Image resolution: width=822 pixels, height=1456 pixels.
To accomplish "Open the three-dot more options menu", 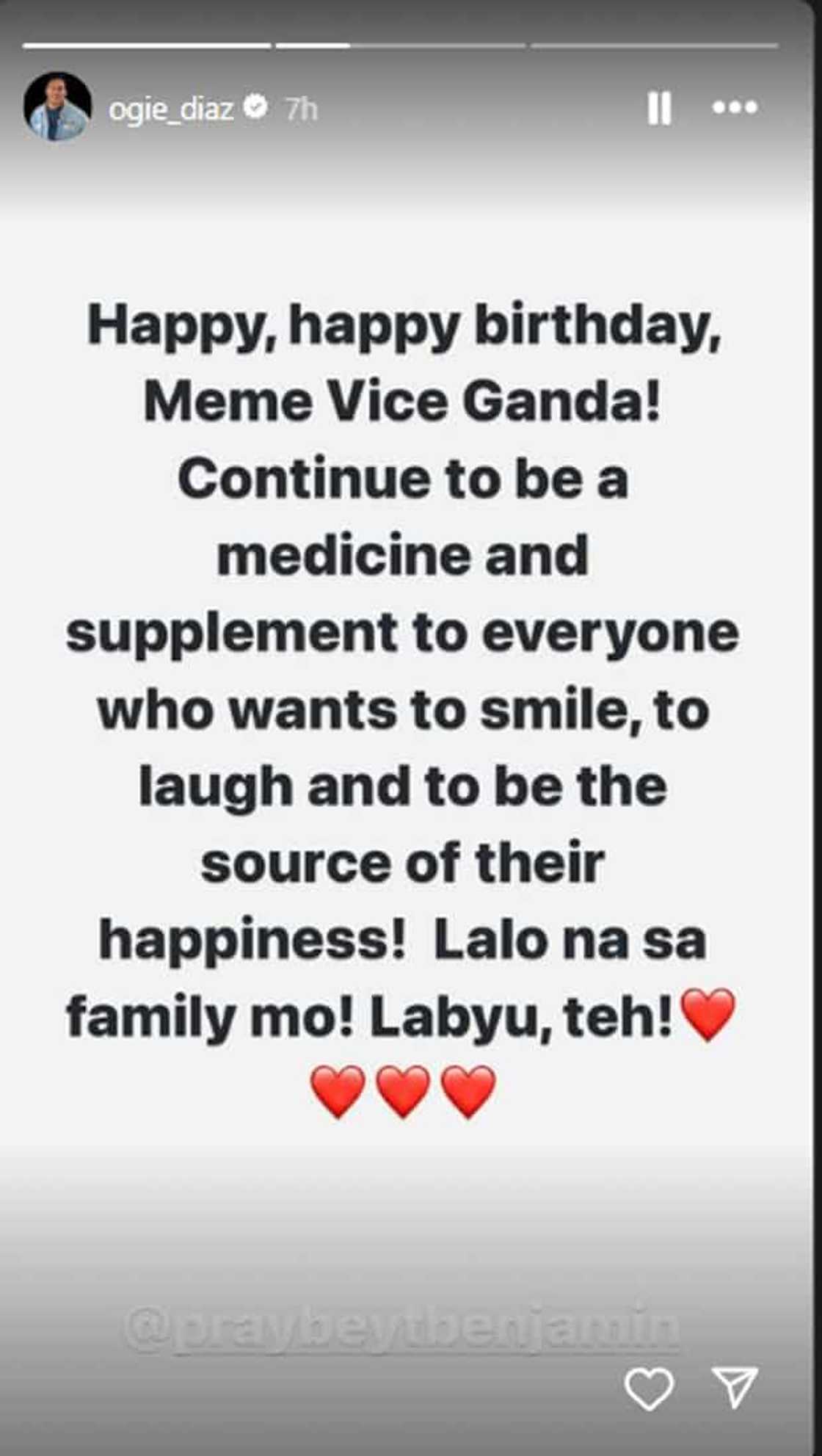I will tap(735, 107).
